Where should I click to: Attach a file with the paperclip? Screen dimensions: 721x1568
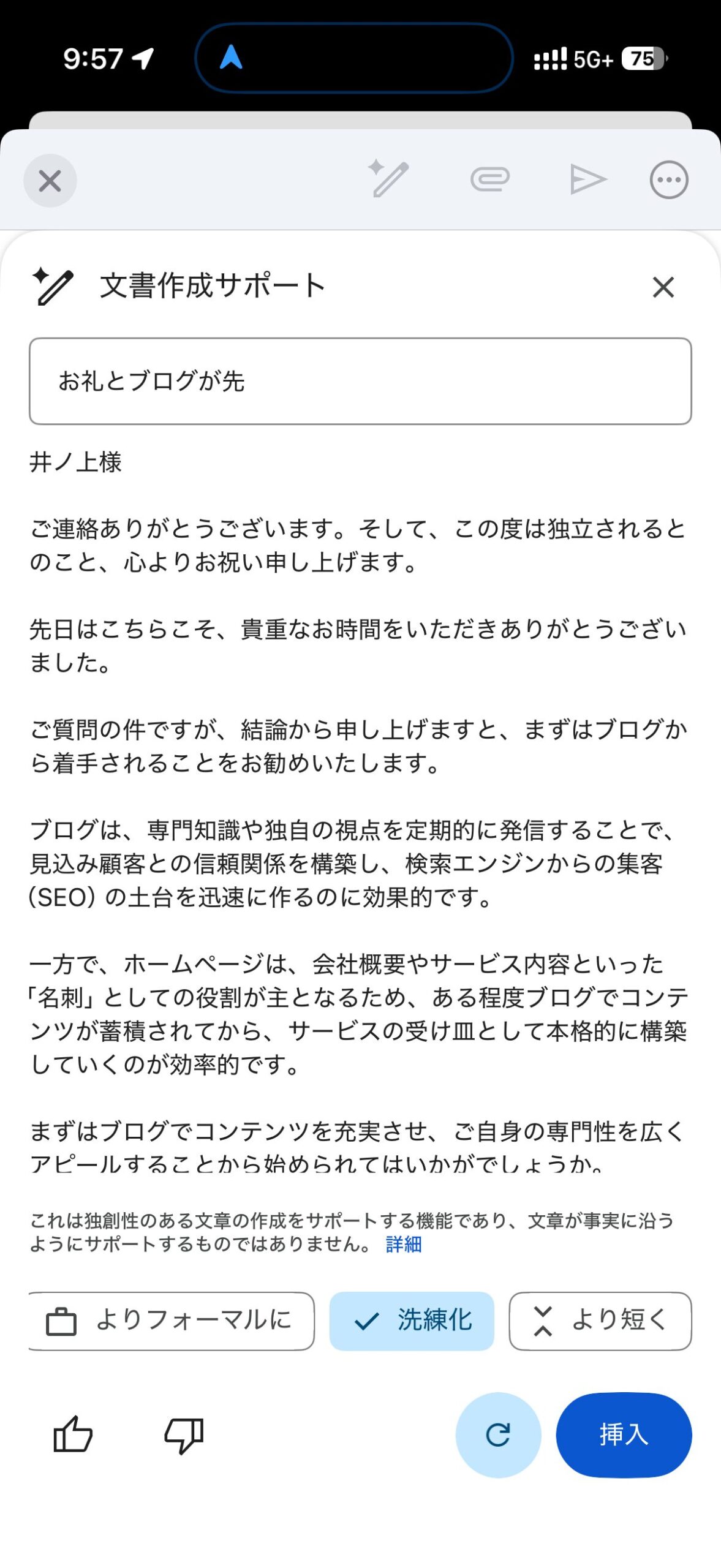[489, 179]
